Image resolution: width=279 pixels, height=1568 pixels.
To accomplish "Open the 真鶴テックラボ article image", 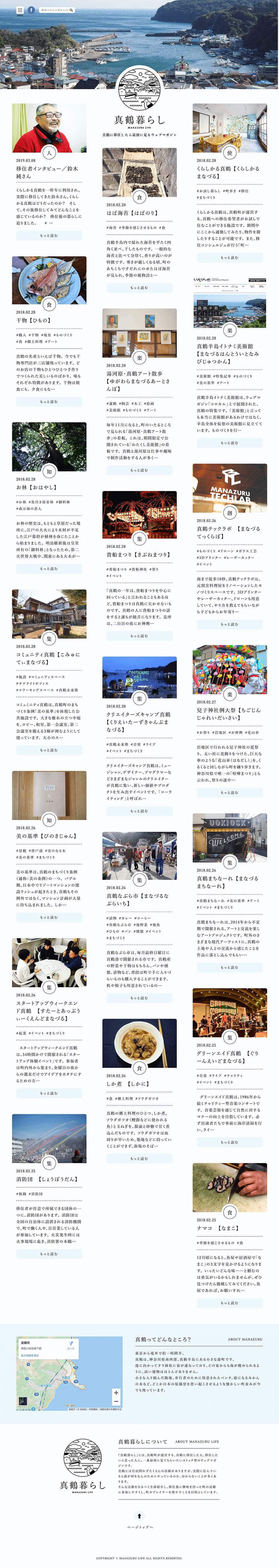I will click(x=229, y=488).
